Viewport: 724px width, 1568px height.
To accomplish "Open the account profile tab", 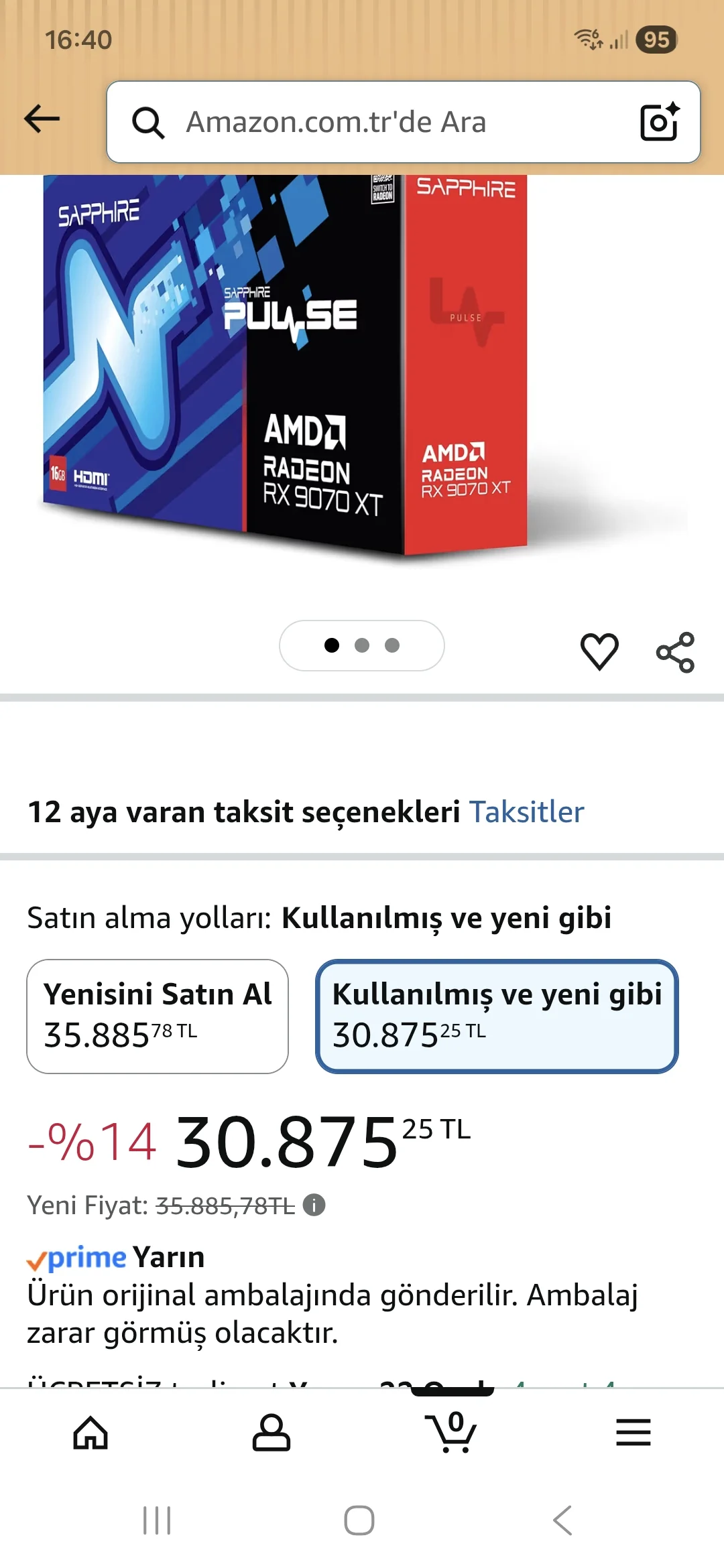I will pyautogui.click(x=271, y=1433).
